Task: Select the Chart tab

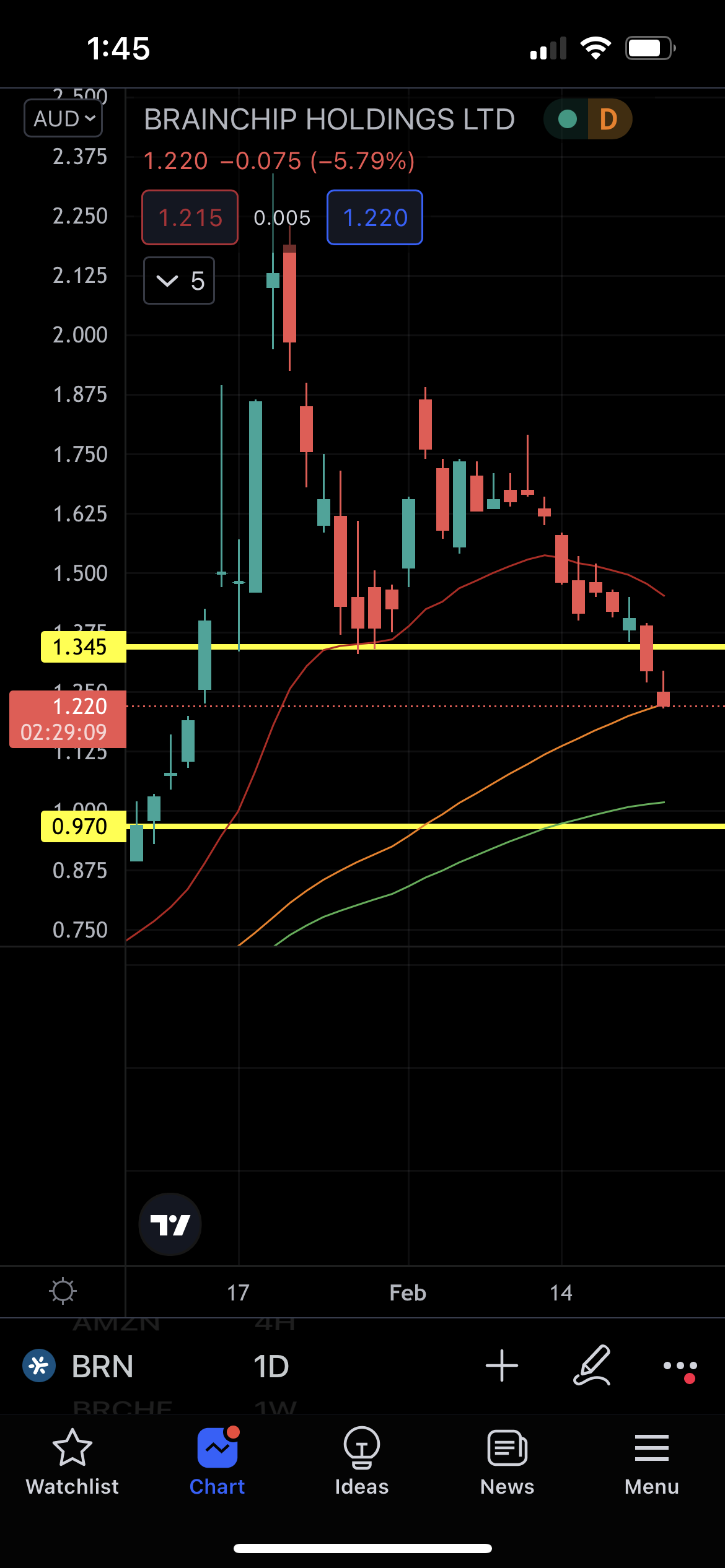Action: pos(217,1462)
